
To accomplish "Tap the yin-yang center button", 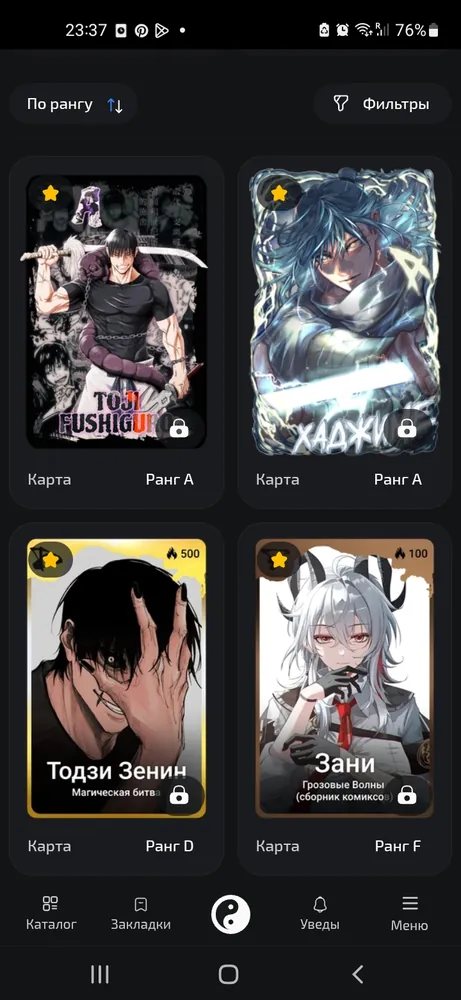I will pos(231,914).
